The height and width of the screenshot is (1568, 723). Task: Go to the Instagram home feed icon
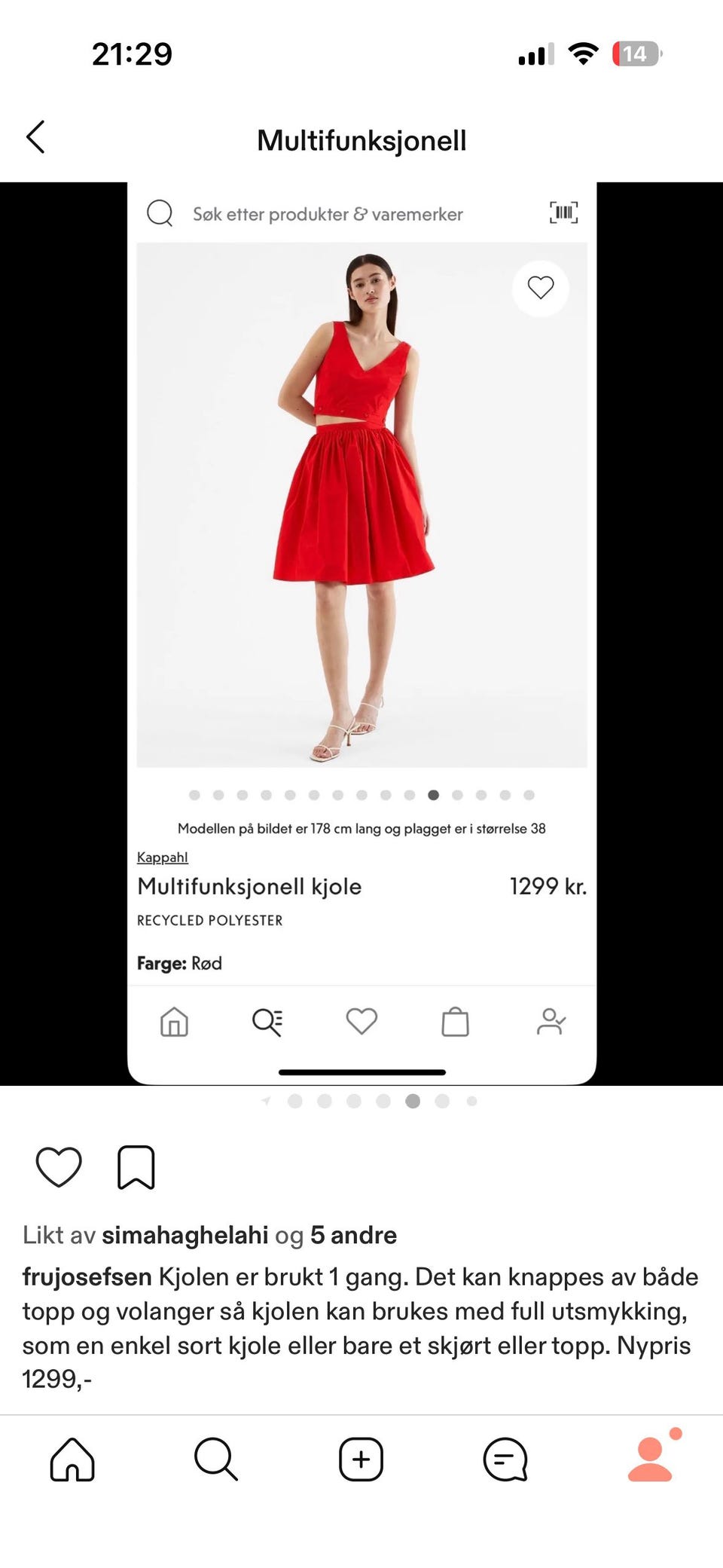pyautogui.click(x=72, y=1459)
